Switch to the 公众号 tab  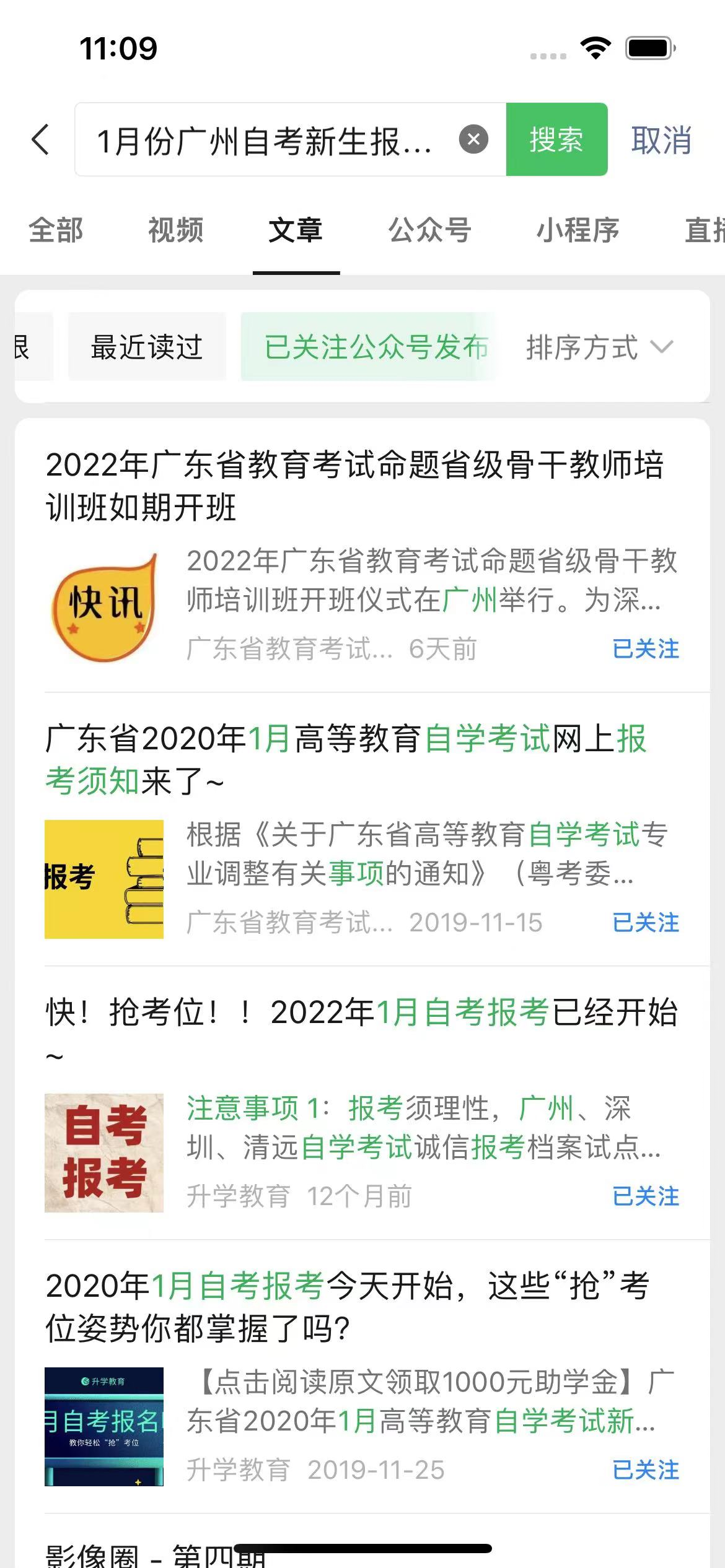(x=429, y=230)
